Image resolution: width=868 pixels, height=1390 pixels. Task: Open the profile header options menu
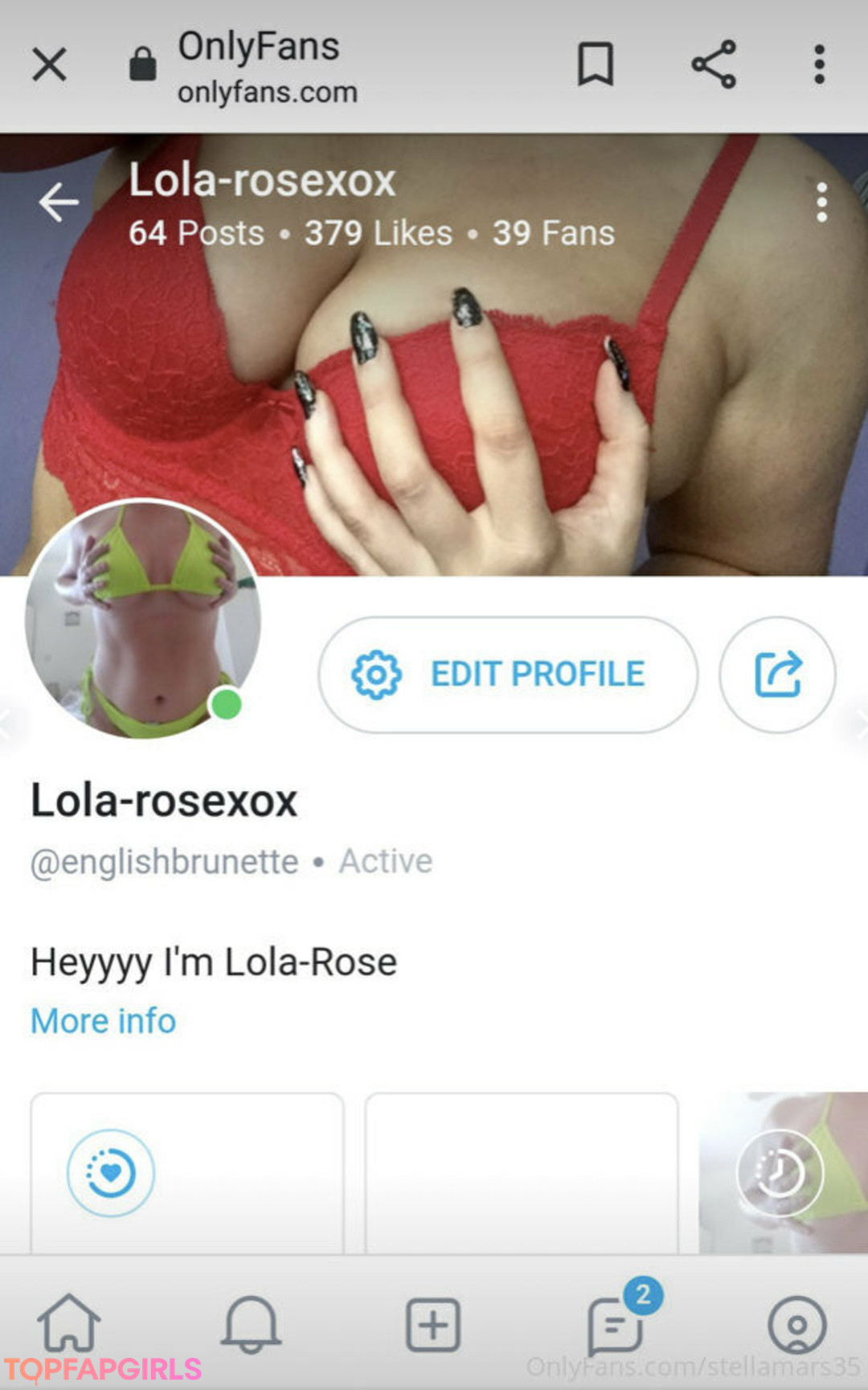pos(821,203)
